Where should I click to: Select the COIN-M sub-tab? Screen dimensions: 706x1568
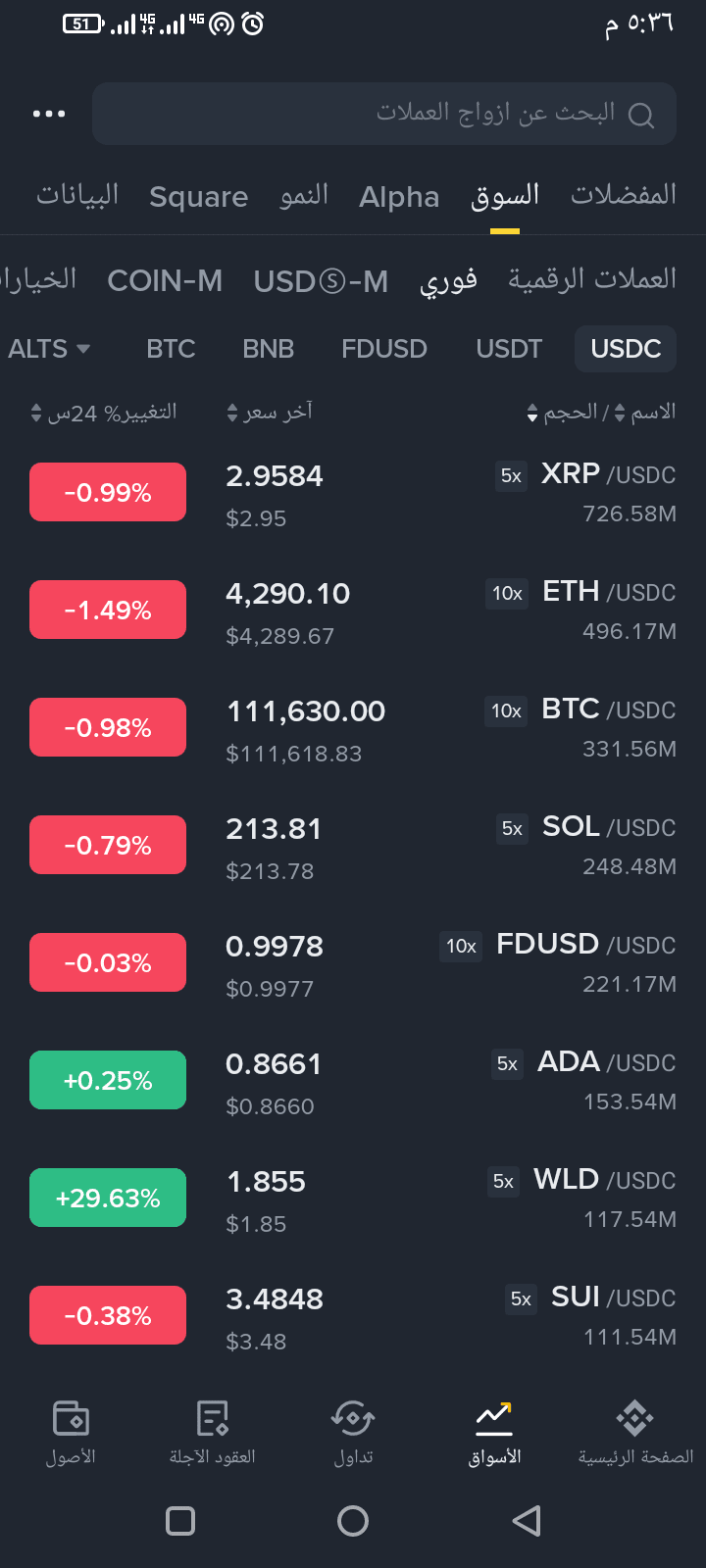click(x=165, y=281)
